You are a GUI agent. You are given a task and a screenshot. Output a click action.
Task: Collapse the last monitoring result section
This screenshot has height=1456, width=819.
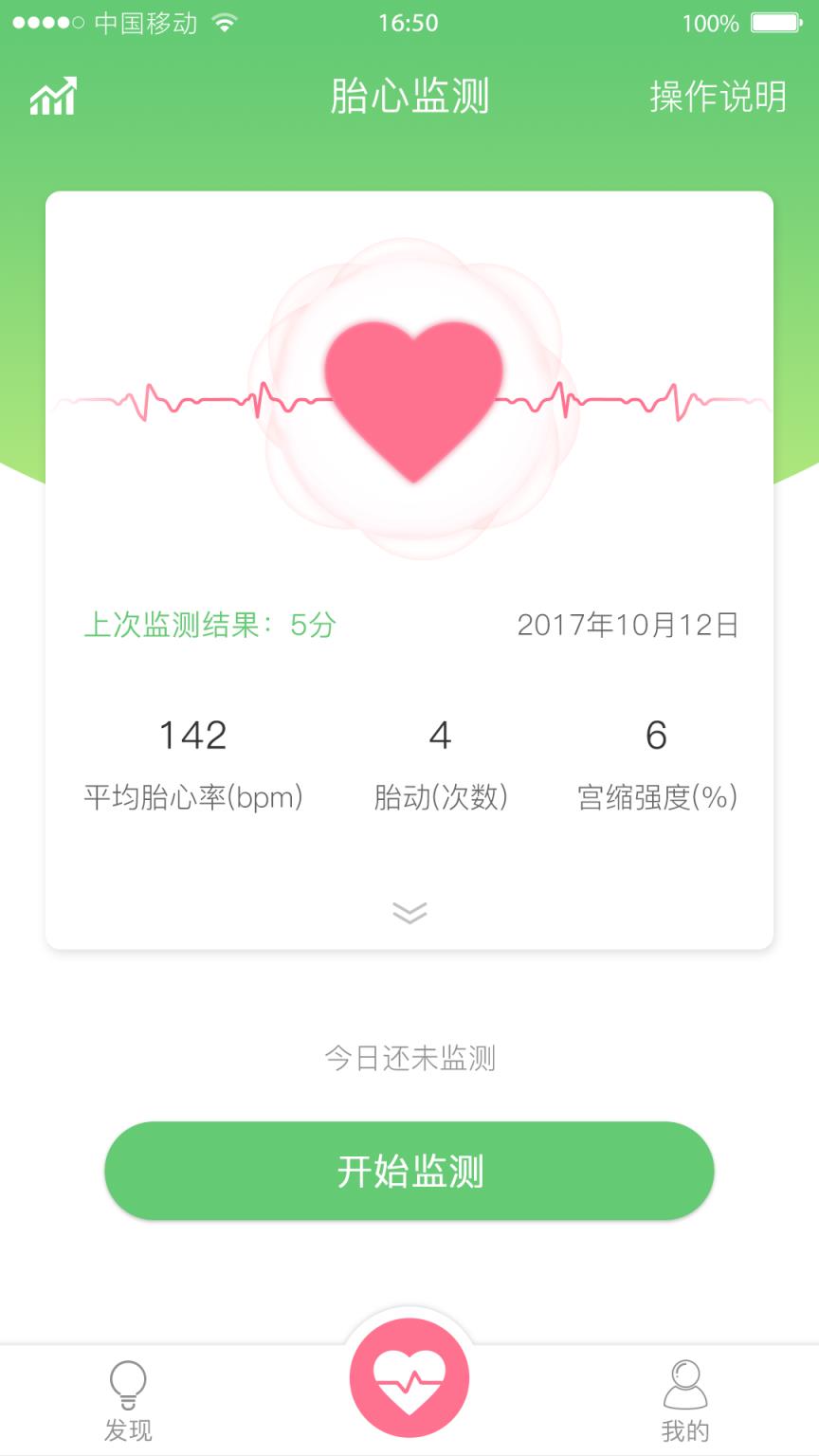click(408, 913)
